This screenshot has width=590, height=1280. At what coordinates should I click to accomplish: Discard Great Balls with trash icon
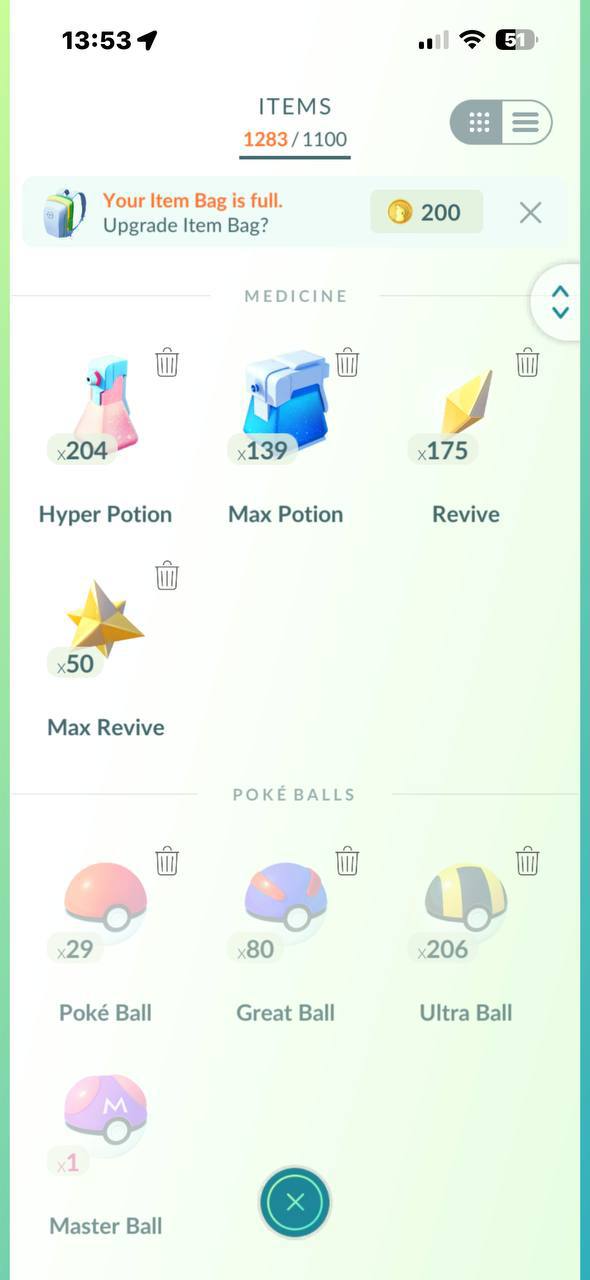[347, 860]
